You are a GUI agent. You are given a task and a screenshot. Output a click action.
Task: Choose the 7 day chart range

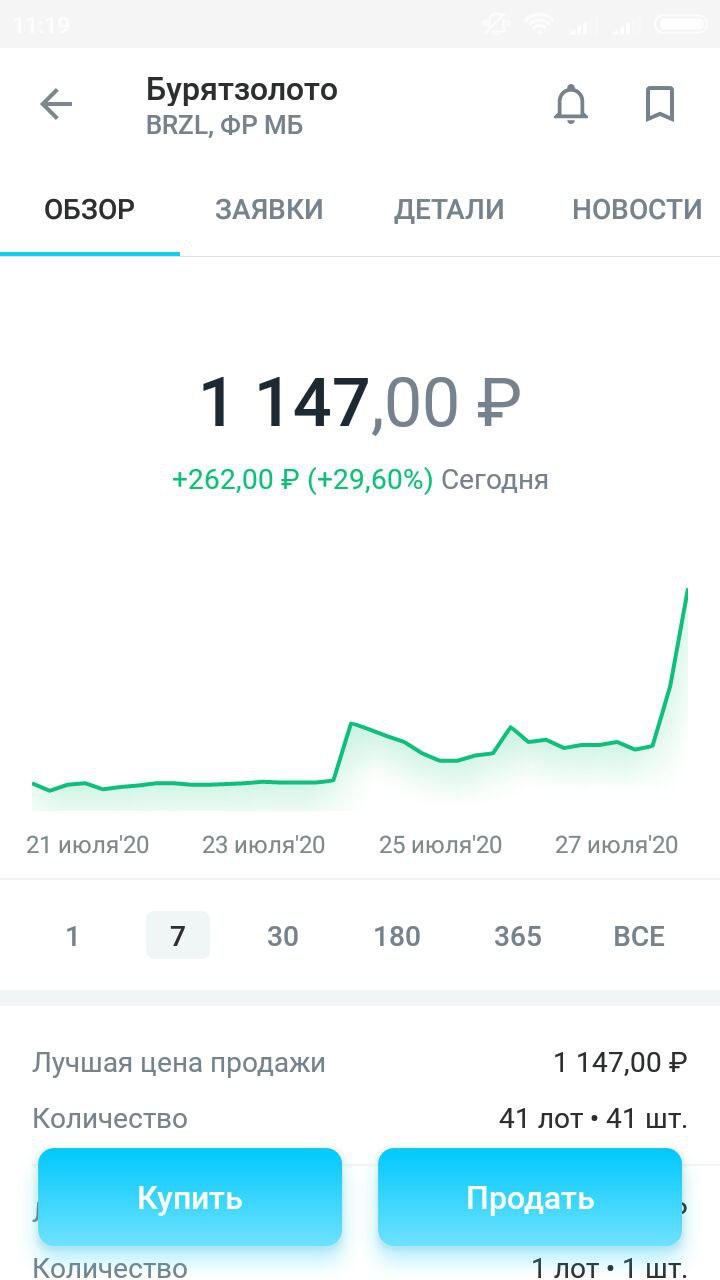pos(178,936)
